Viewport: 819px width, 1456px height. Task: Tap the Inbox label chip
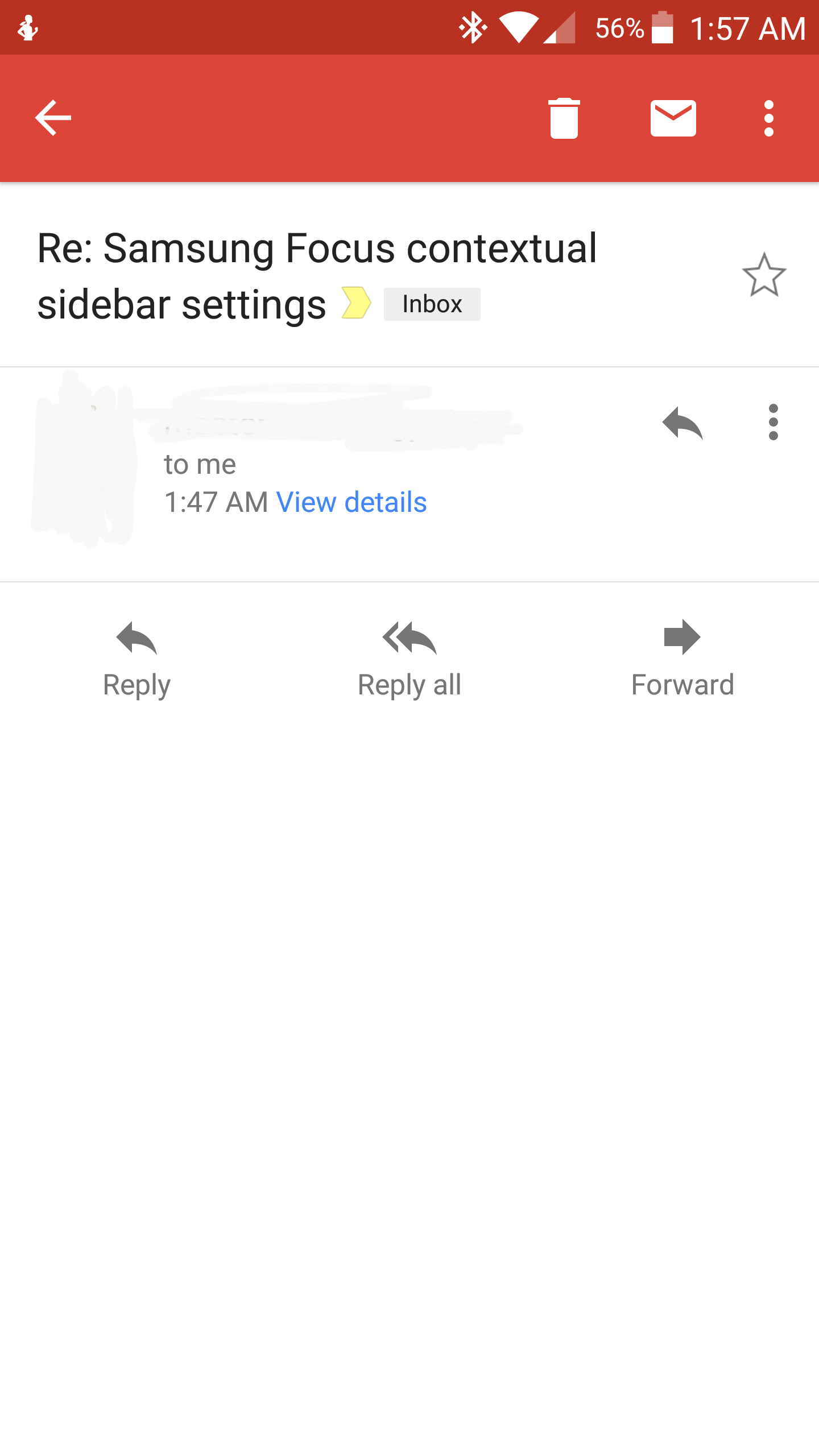(x=432, y=304)
